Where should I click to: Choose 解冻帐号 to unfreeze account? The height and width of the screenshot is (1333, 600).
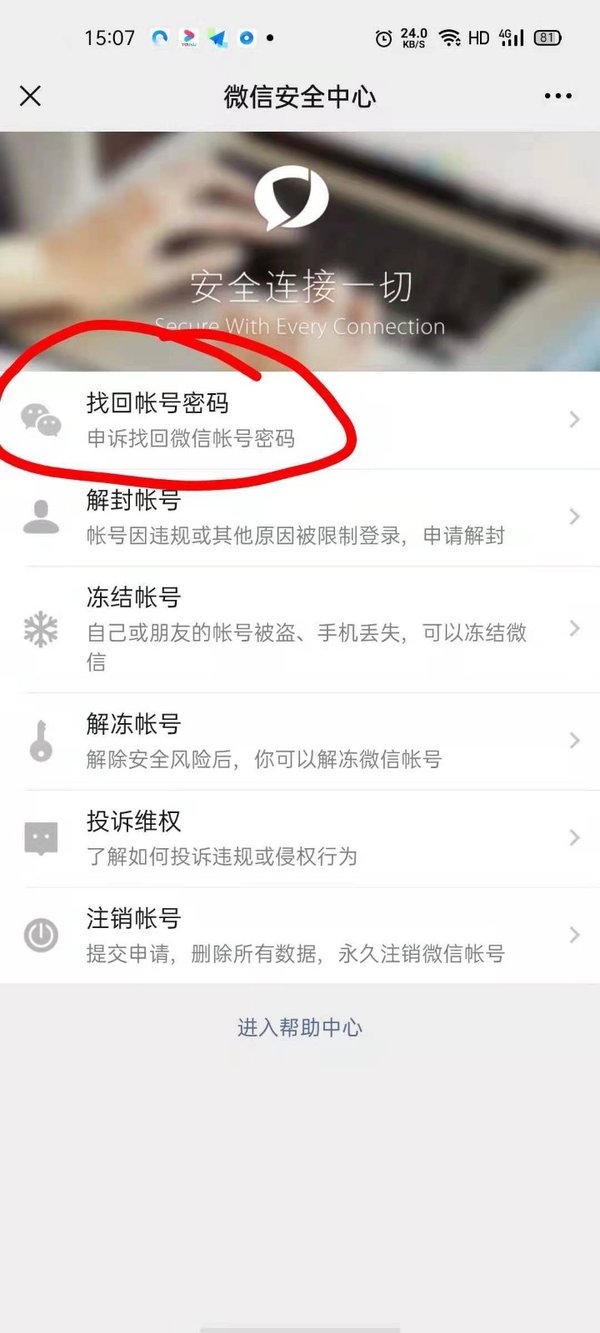click(300, 741)
